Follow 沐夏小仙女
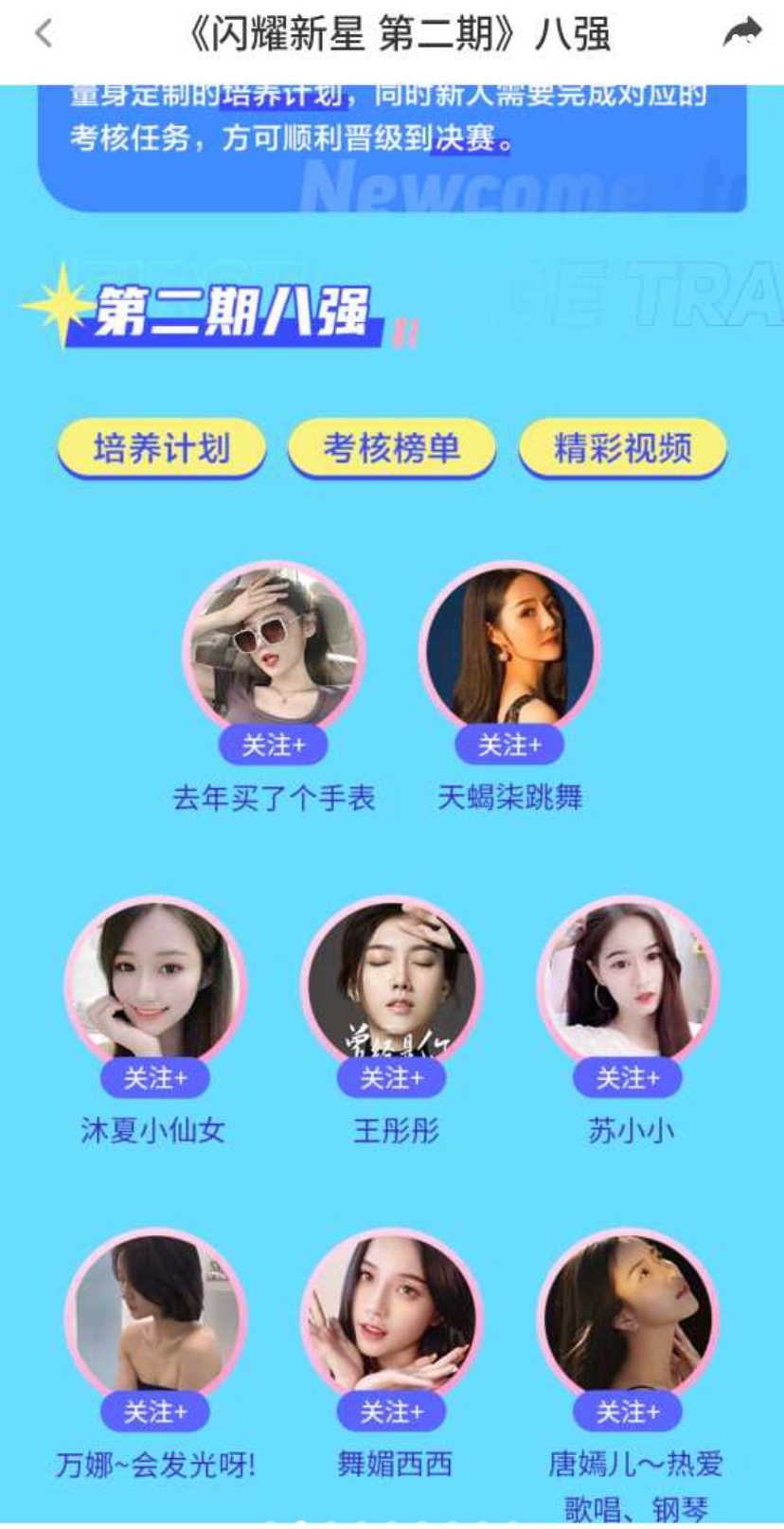Screen dimensions: 784x1529 [155, 1078]
